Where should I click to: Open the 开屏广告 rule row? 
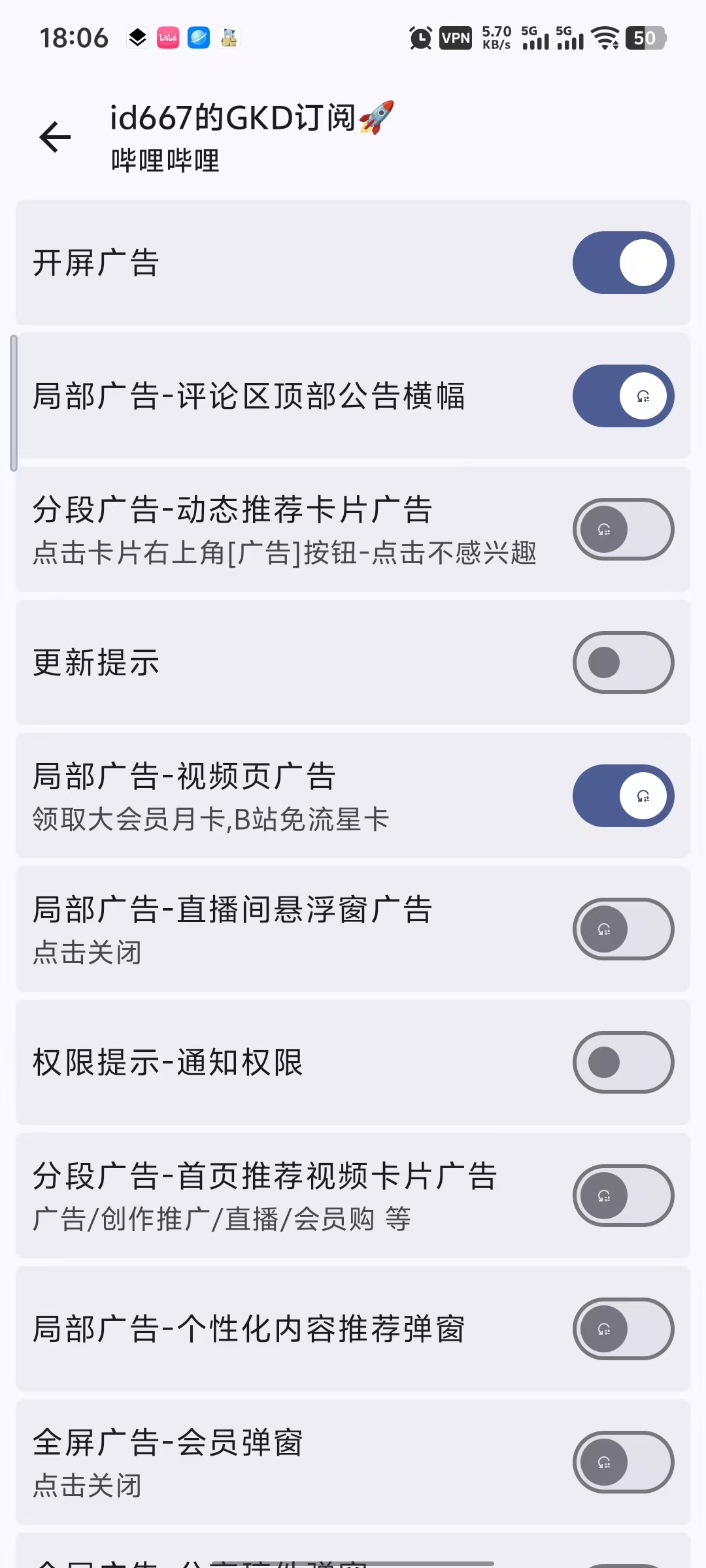click(353, 263)
